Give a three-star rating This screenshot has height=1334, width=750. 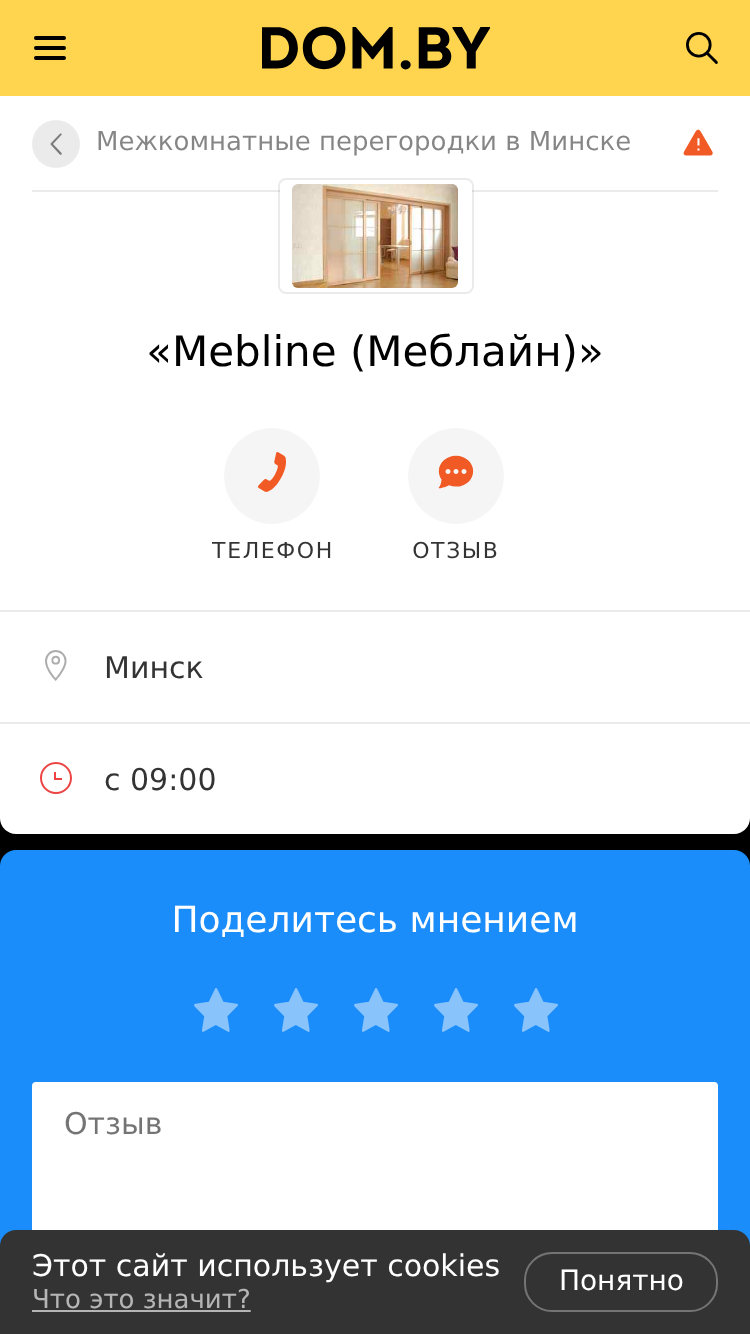tap(376, 1010)
